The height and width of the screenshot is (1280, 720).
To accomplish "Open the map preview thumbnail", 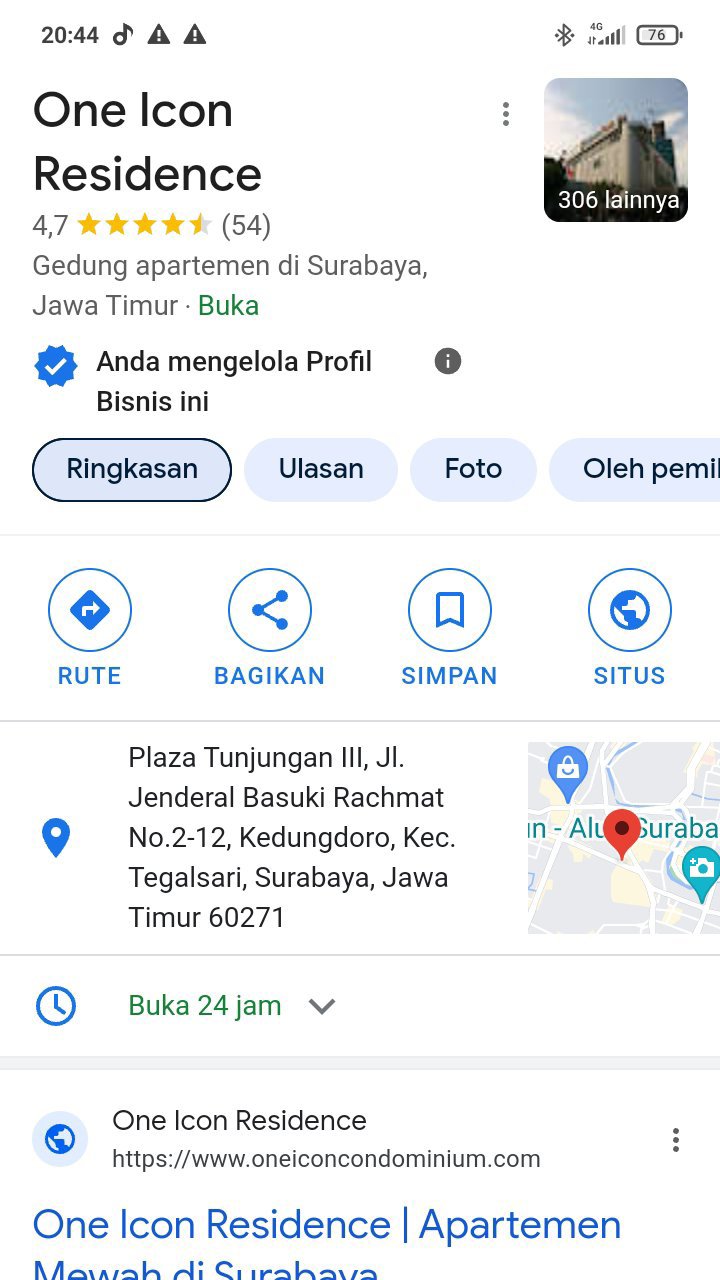I will coord(624,837).
